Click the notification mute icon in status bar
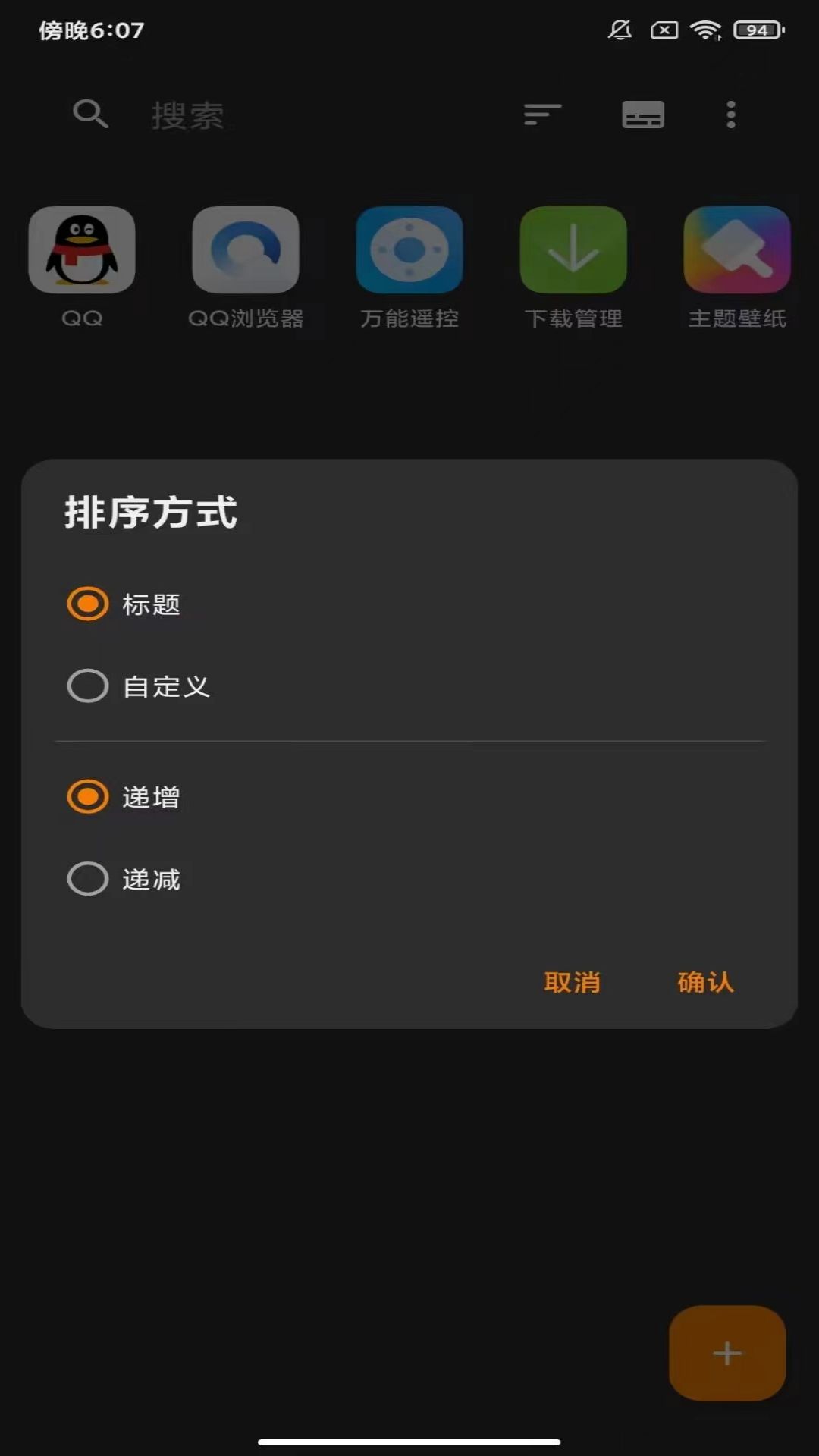819x1456 pixels. click(x=620, y=29)
